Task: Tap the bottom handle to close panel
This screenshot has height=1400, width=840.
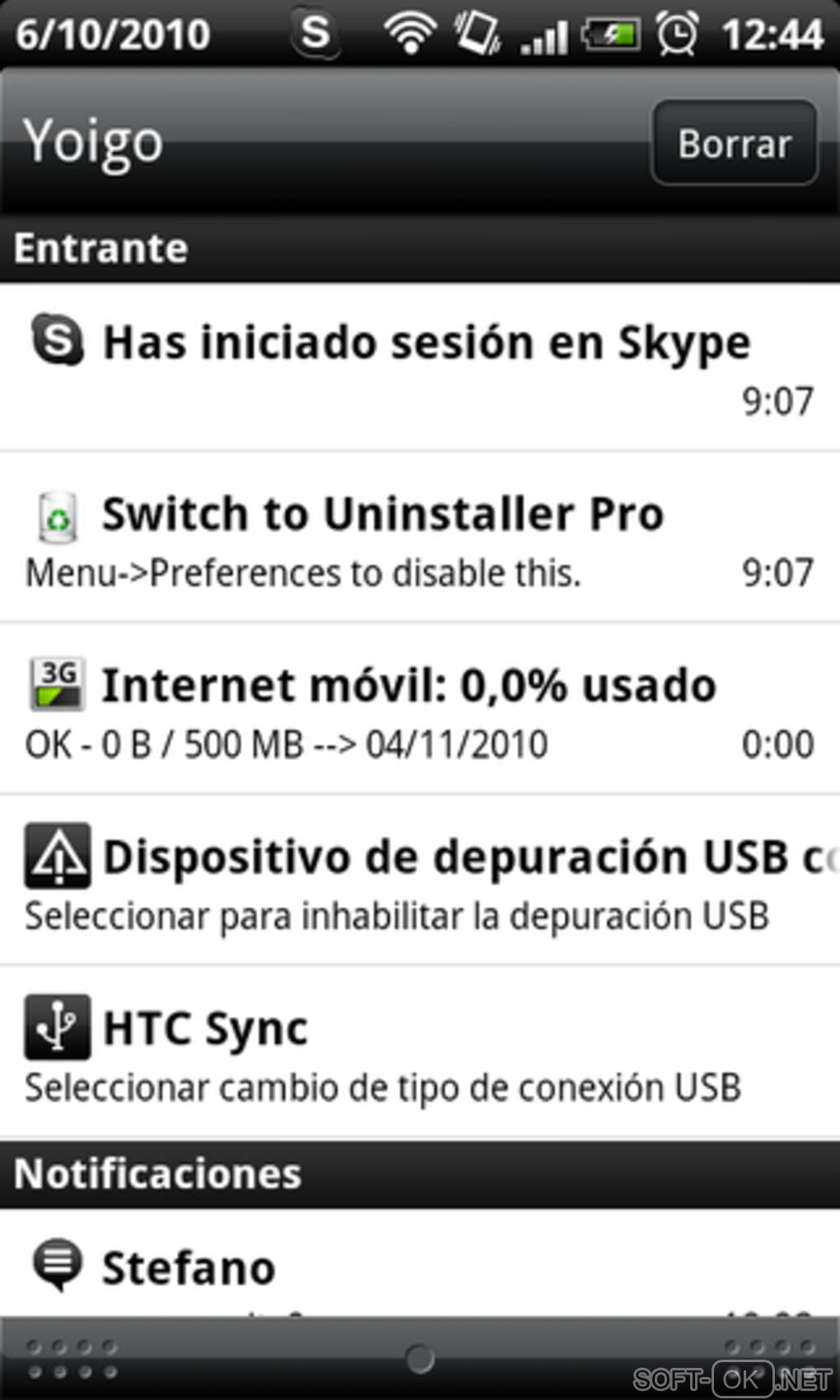Action: [x=420, y=1359]
